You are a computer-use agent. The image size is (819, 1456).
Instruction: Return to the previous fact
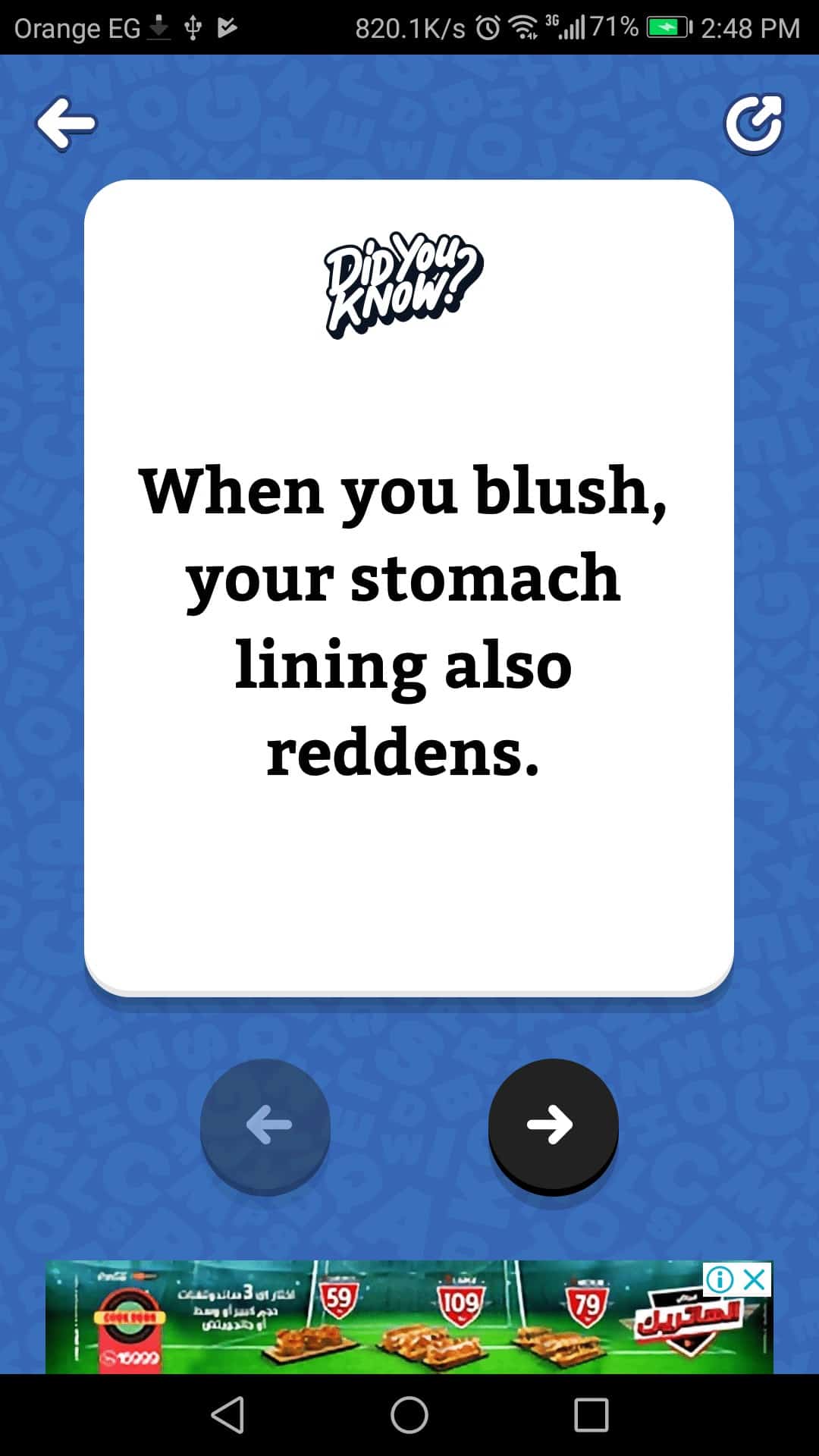coord(265,1124)
